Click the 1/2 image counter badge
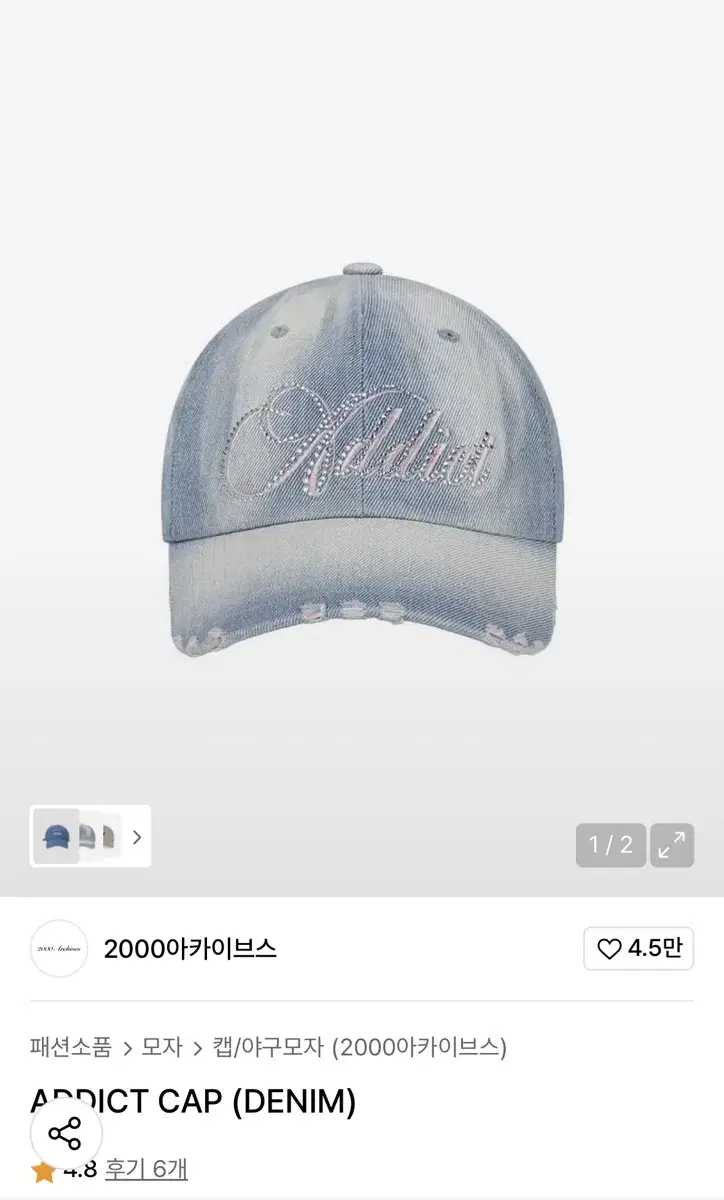Viewport: 724px width, 1200px height. (x=611, y=844)
